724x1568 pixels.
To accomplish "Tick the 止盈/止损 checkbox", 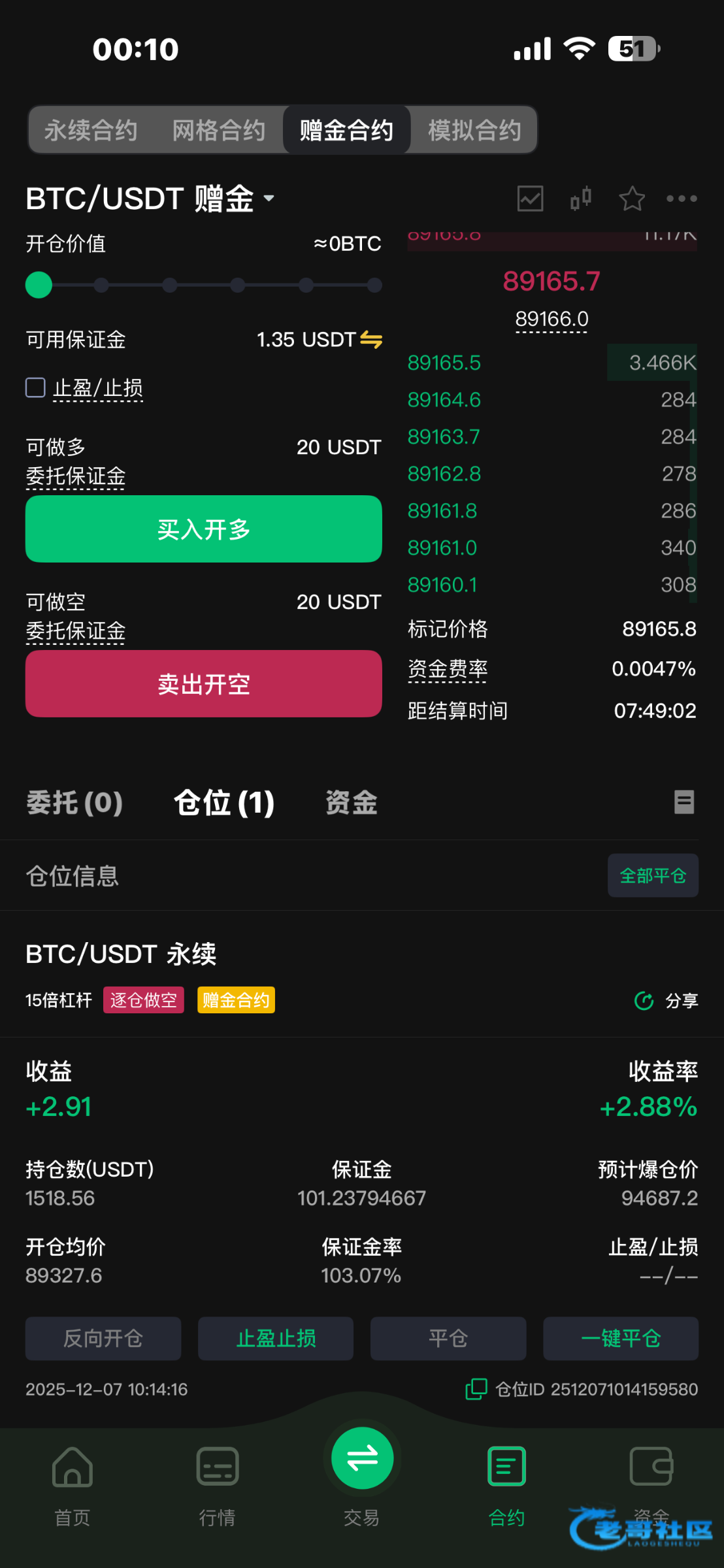I will [x=35, y=388].
